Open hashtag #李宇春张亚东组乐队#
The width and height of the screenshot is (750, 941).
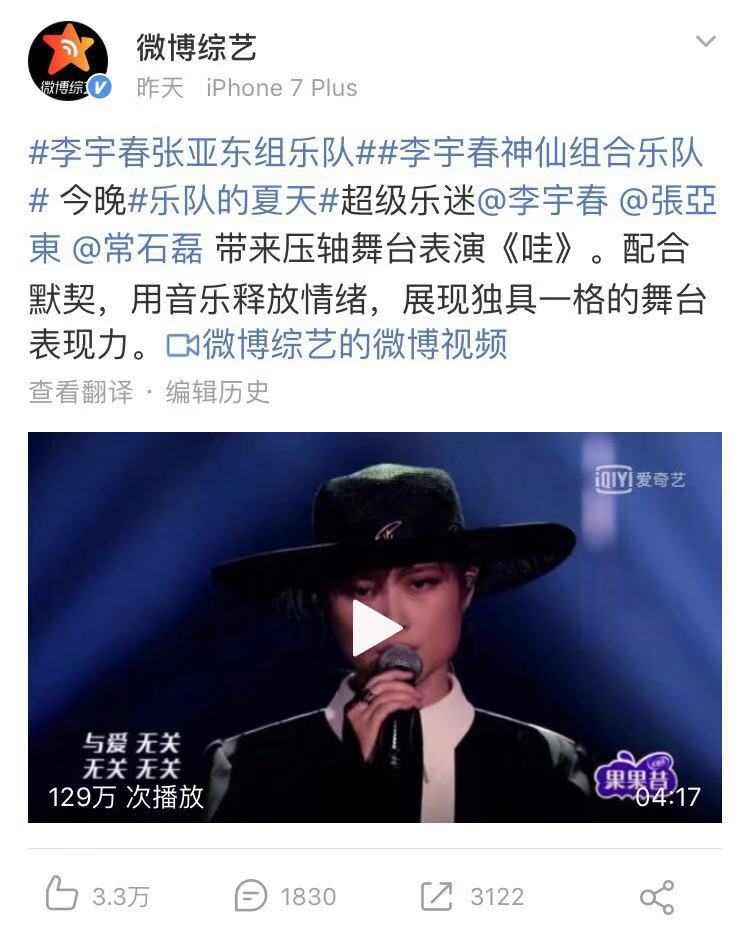(x=192, y=155)
